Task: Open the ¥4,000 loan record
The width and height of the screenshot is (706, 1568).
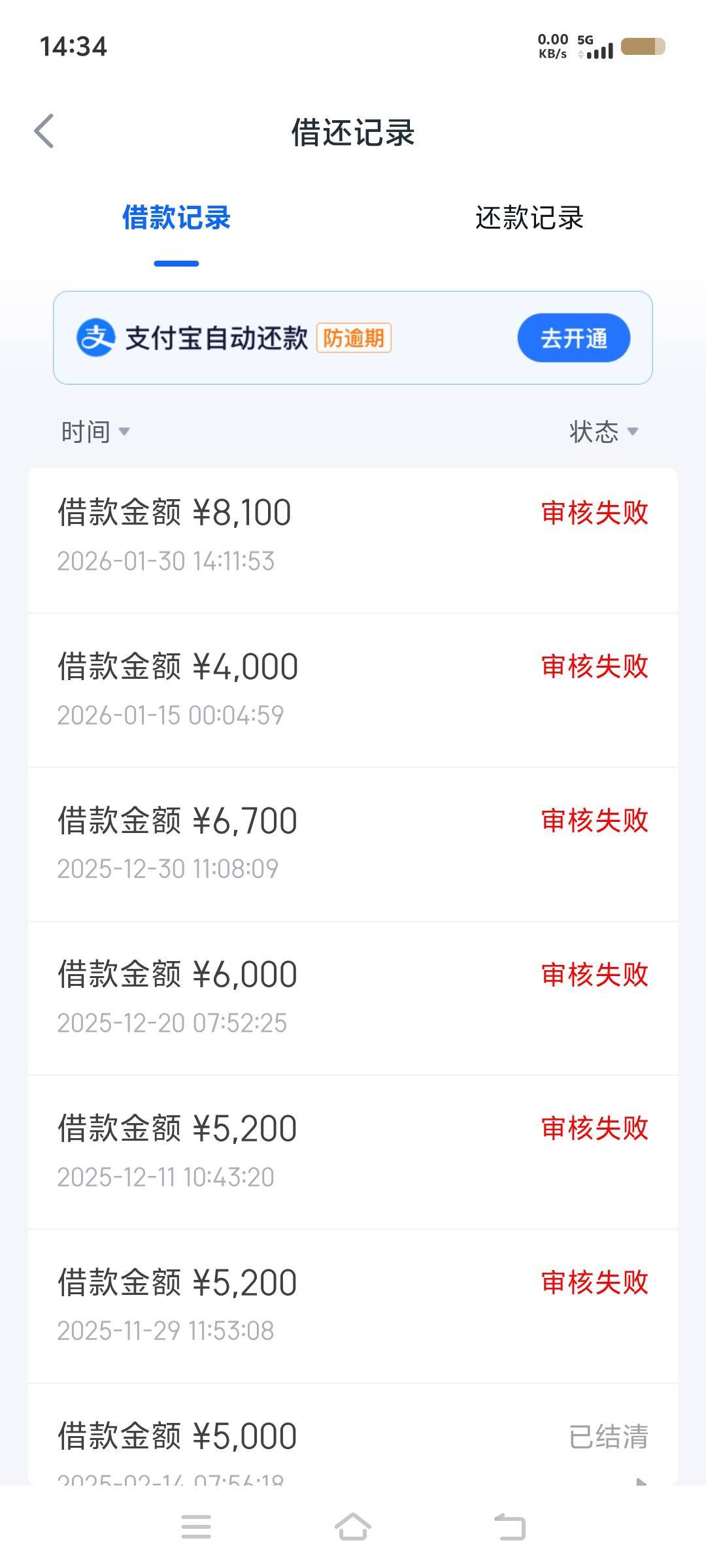Action: tap(353, 690)
